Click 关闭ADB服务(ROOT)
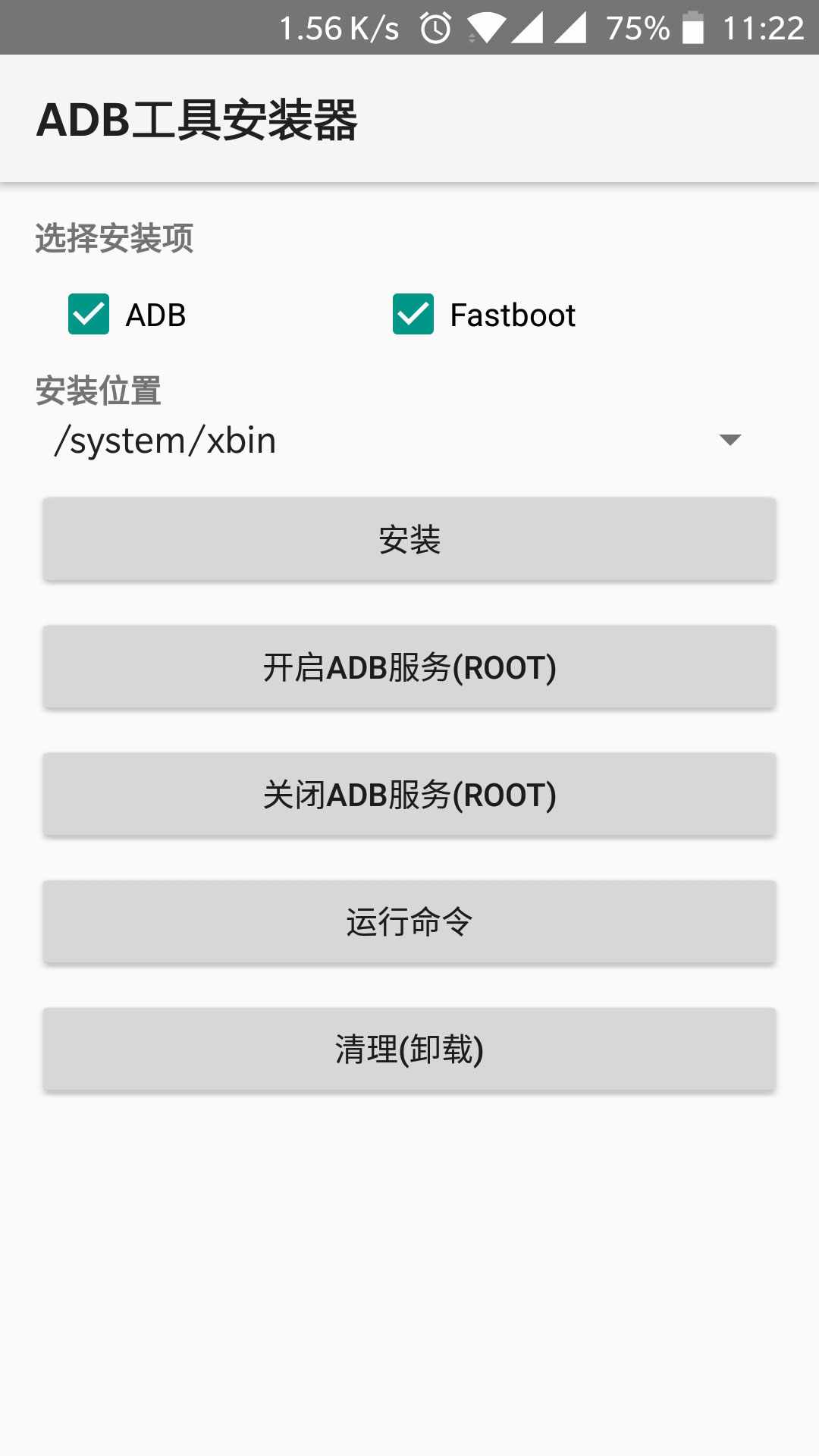 click(x=409, y=795)
